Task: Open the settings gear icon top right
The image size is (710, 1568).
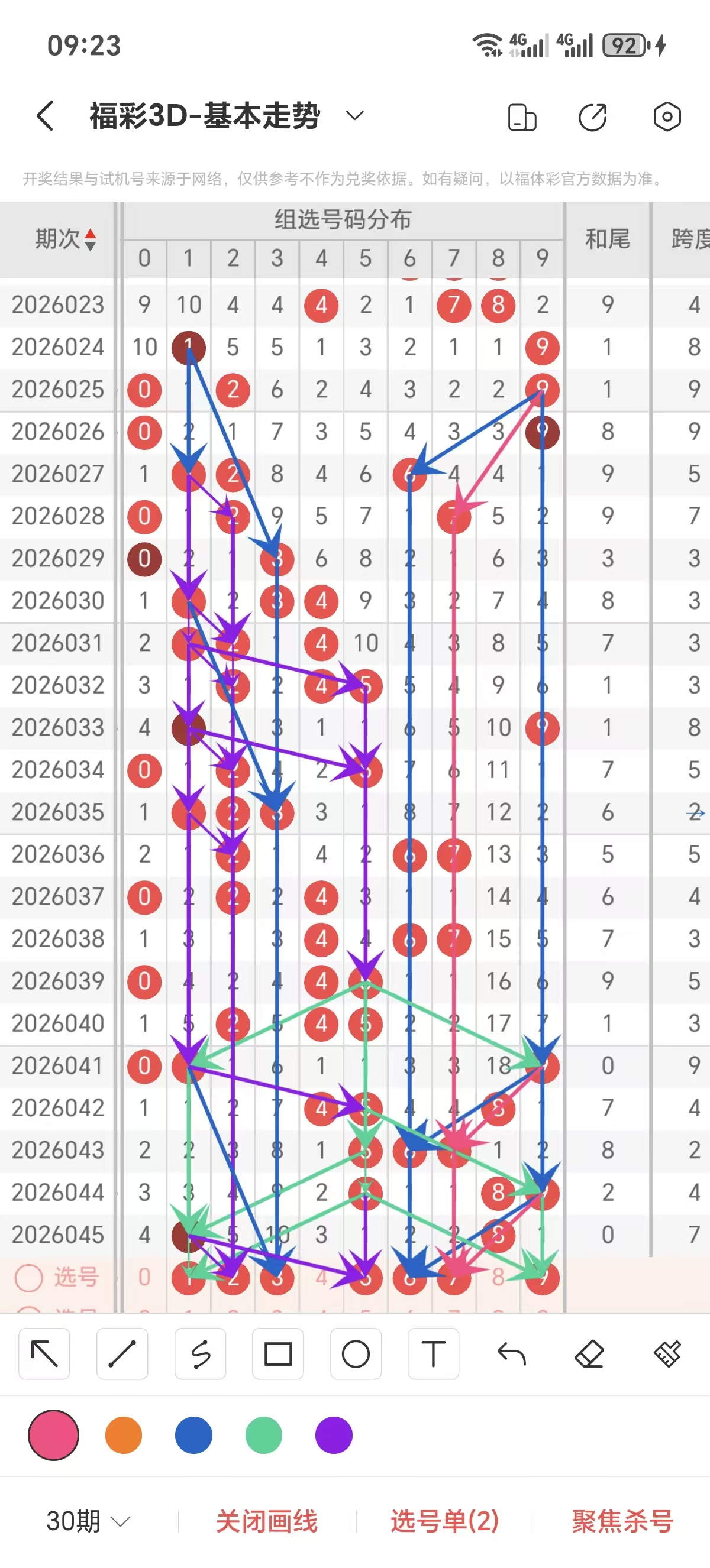Action: pos(665,116)
